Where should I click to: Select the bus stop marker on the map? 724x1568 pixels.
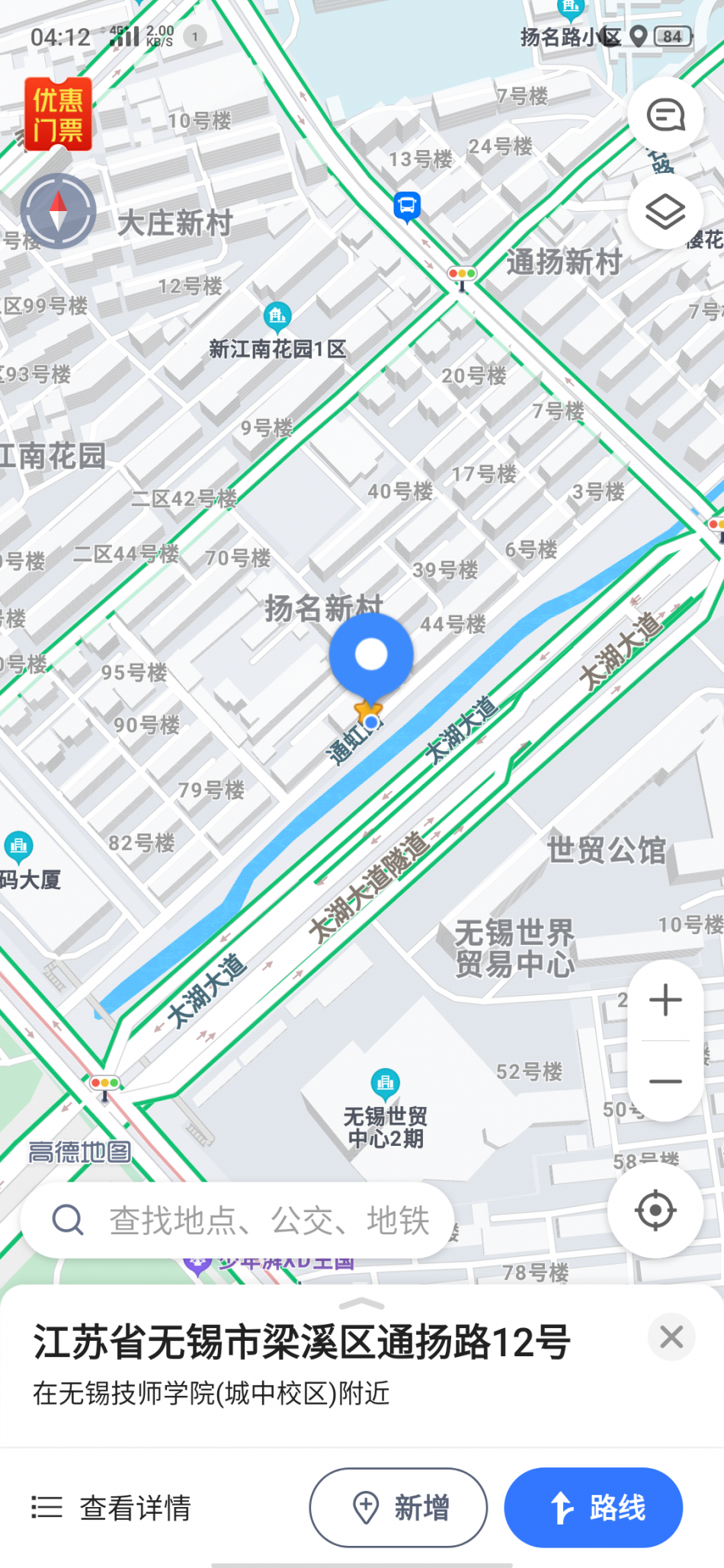(x=407, y=206)
